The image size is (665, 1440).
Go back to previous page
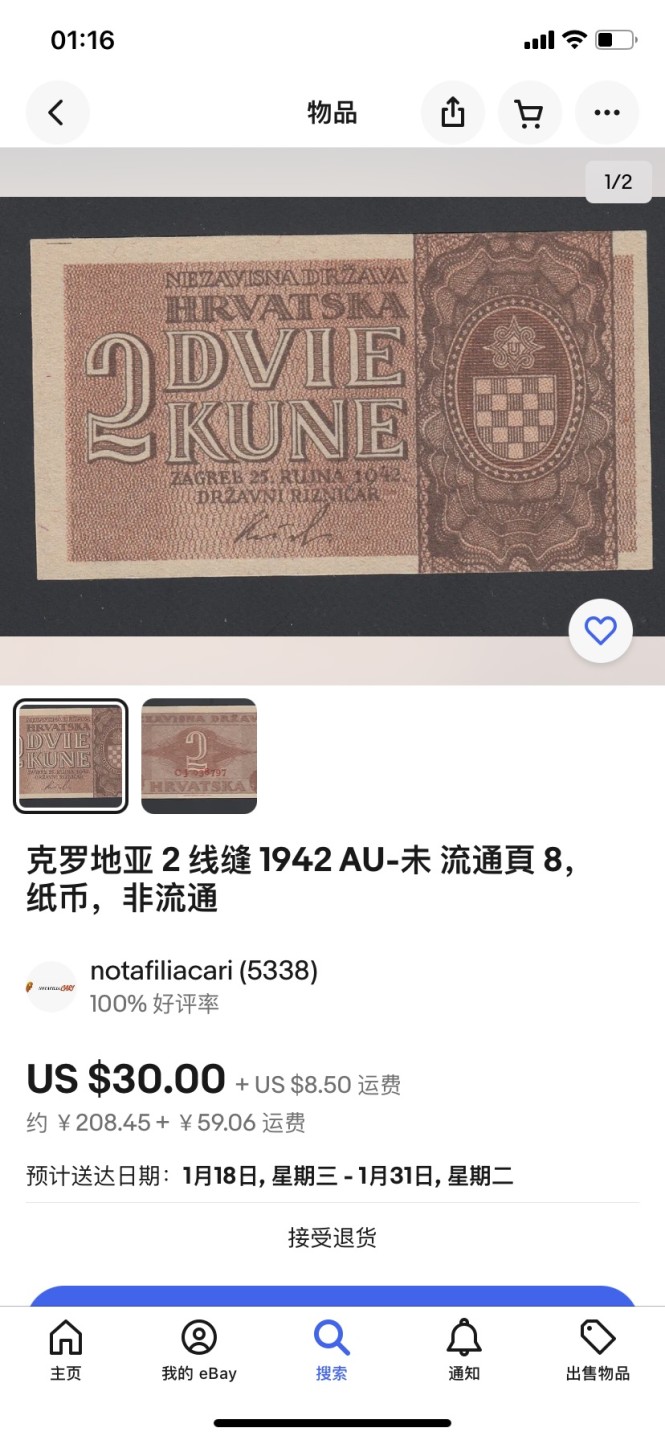57,113
